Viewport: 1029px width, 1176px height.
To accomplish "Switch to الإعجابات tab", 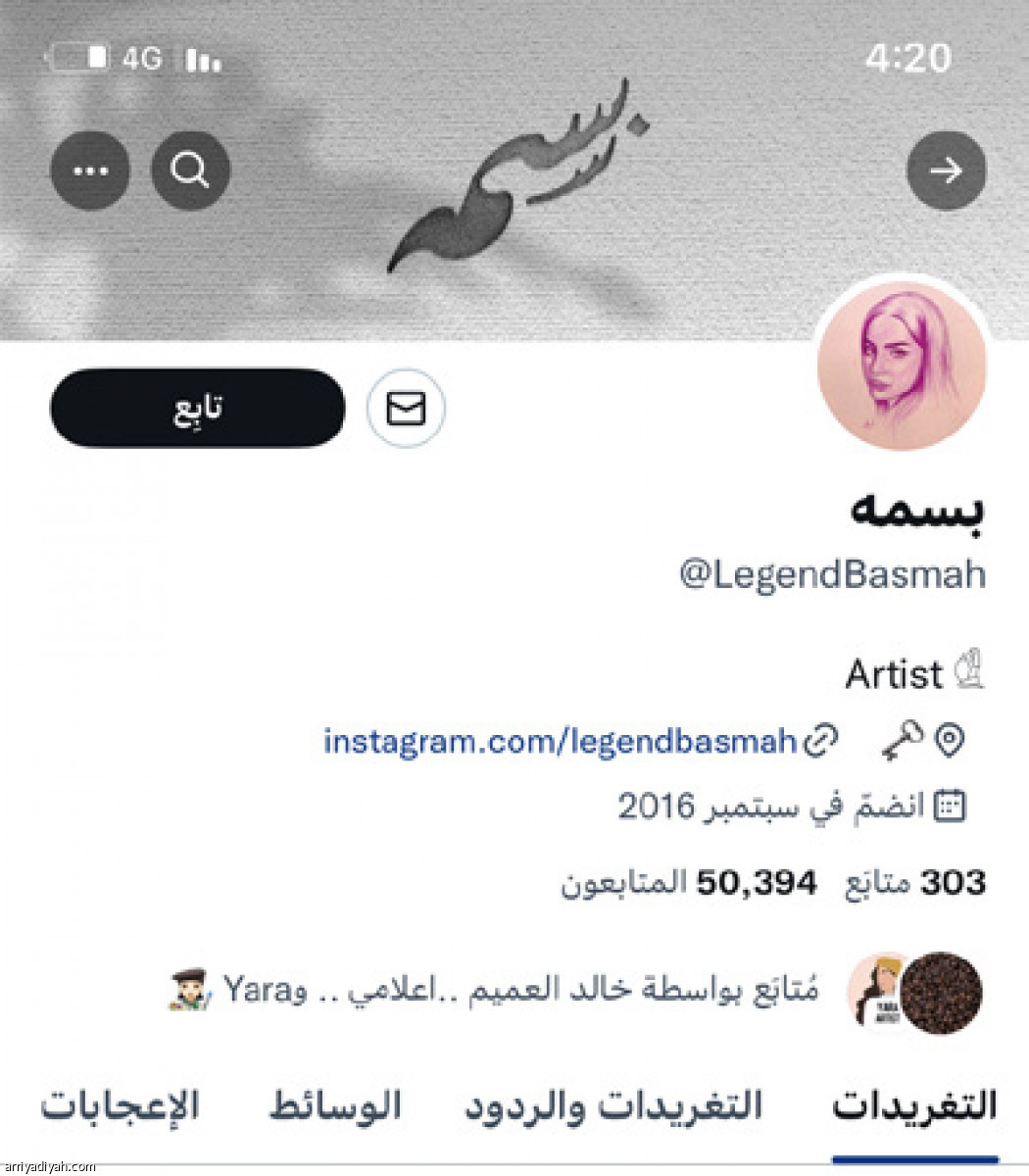I will pyautogui.click(x=121, y=1105).
